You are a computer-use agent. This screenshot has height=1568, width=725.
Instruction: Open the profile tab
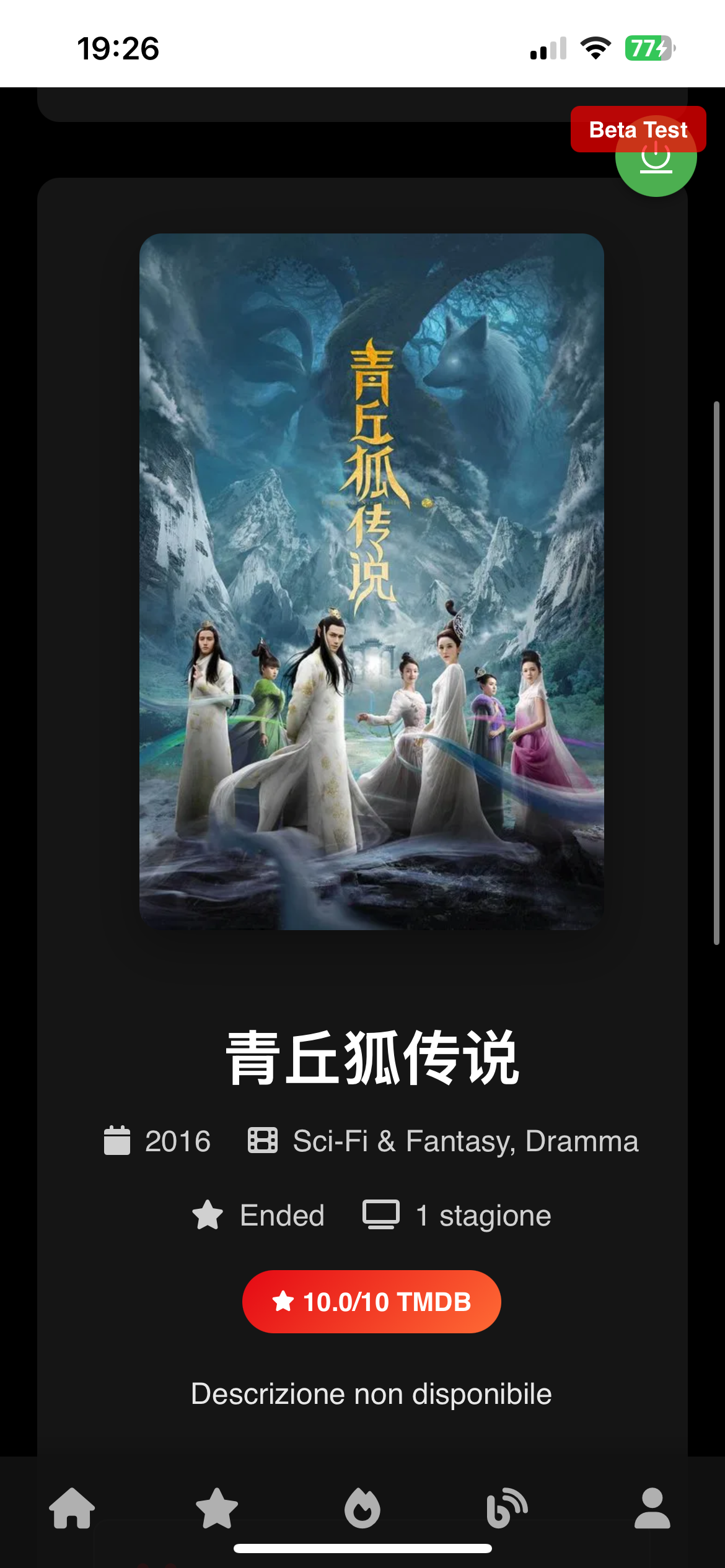pyautogui.click(x=652, y=1509)
